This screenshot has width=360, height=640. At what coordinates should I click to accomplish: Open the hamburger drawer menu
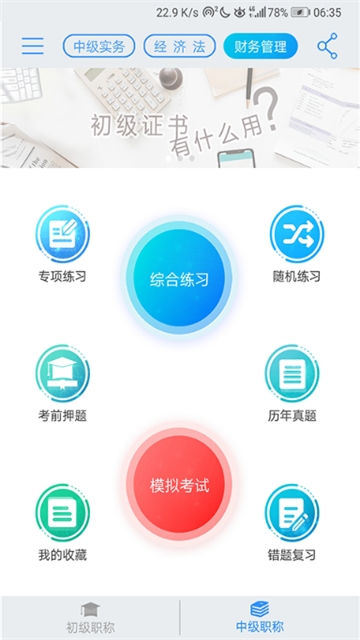click(x=33, y=46)
